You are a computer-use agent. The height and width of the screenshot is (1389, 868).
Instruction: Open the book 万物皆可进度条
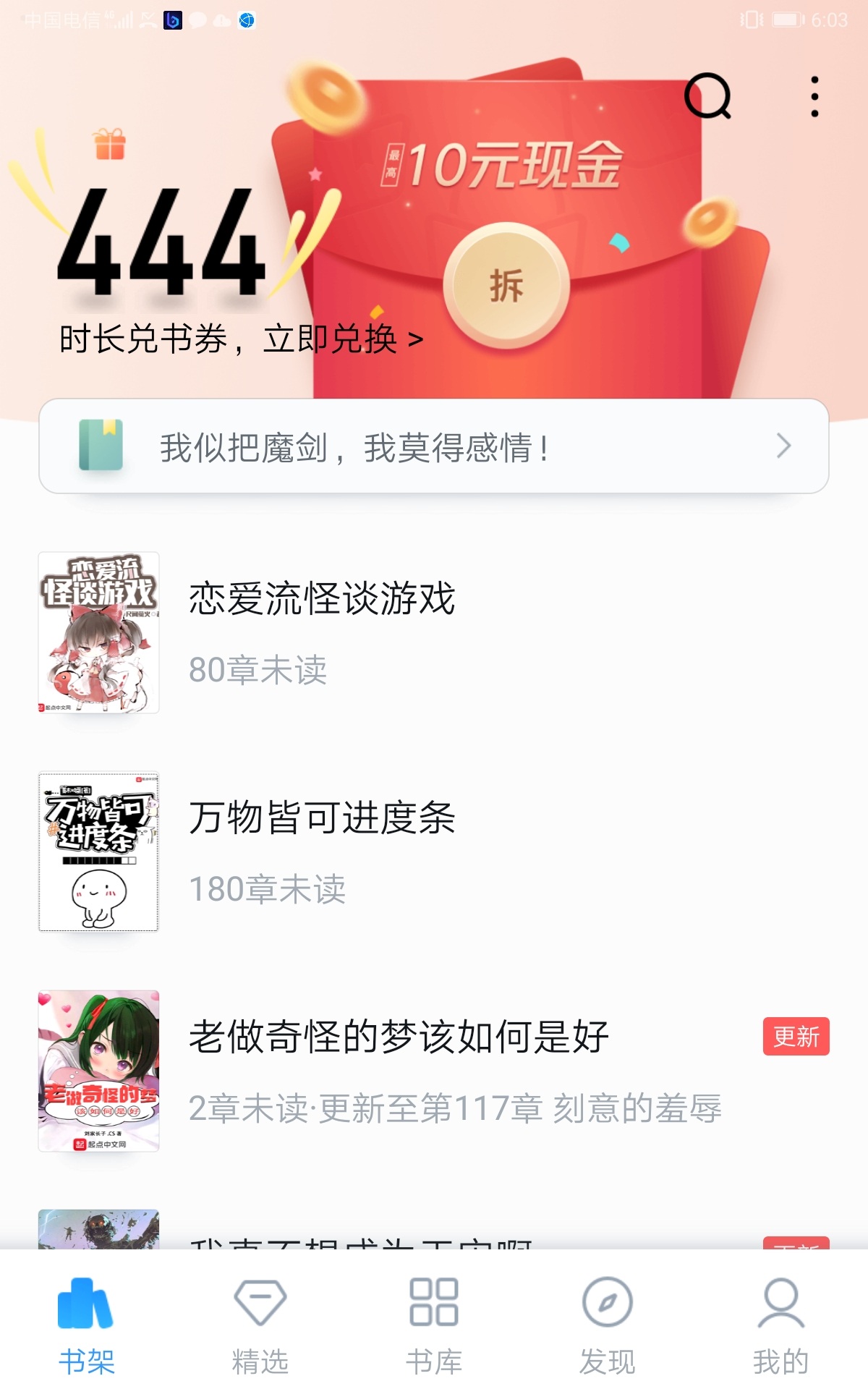click(433, 851)
